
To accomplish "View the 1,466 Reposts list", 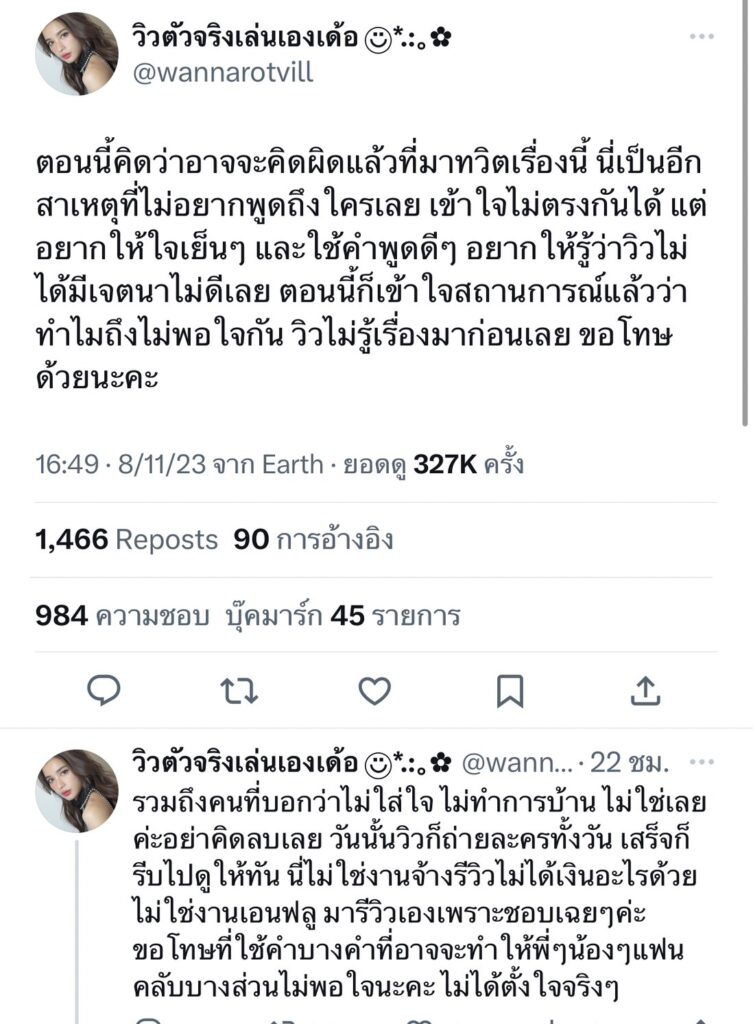I will point(126,540).
